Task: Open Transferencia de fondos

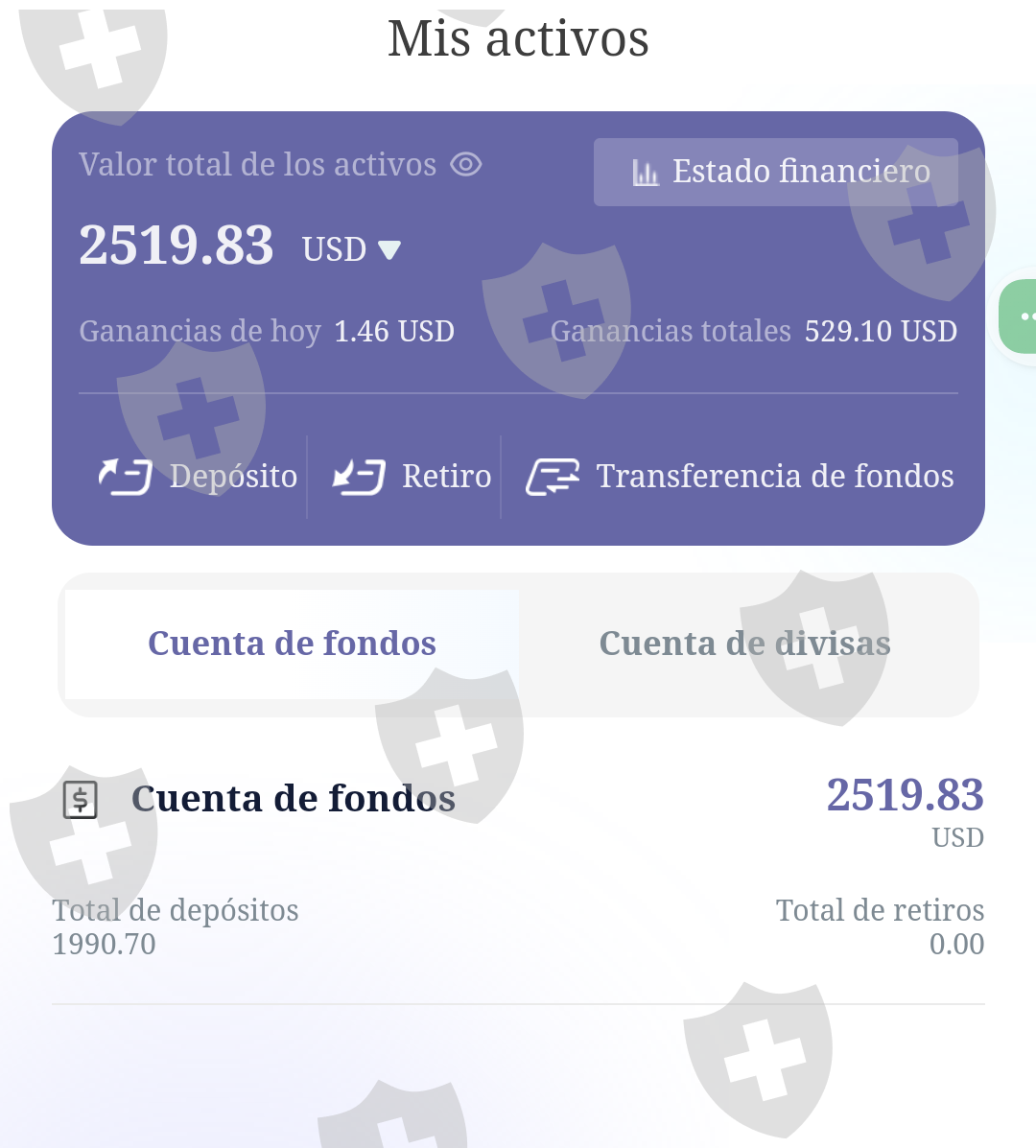Action: (x=740, y=477)
